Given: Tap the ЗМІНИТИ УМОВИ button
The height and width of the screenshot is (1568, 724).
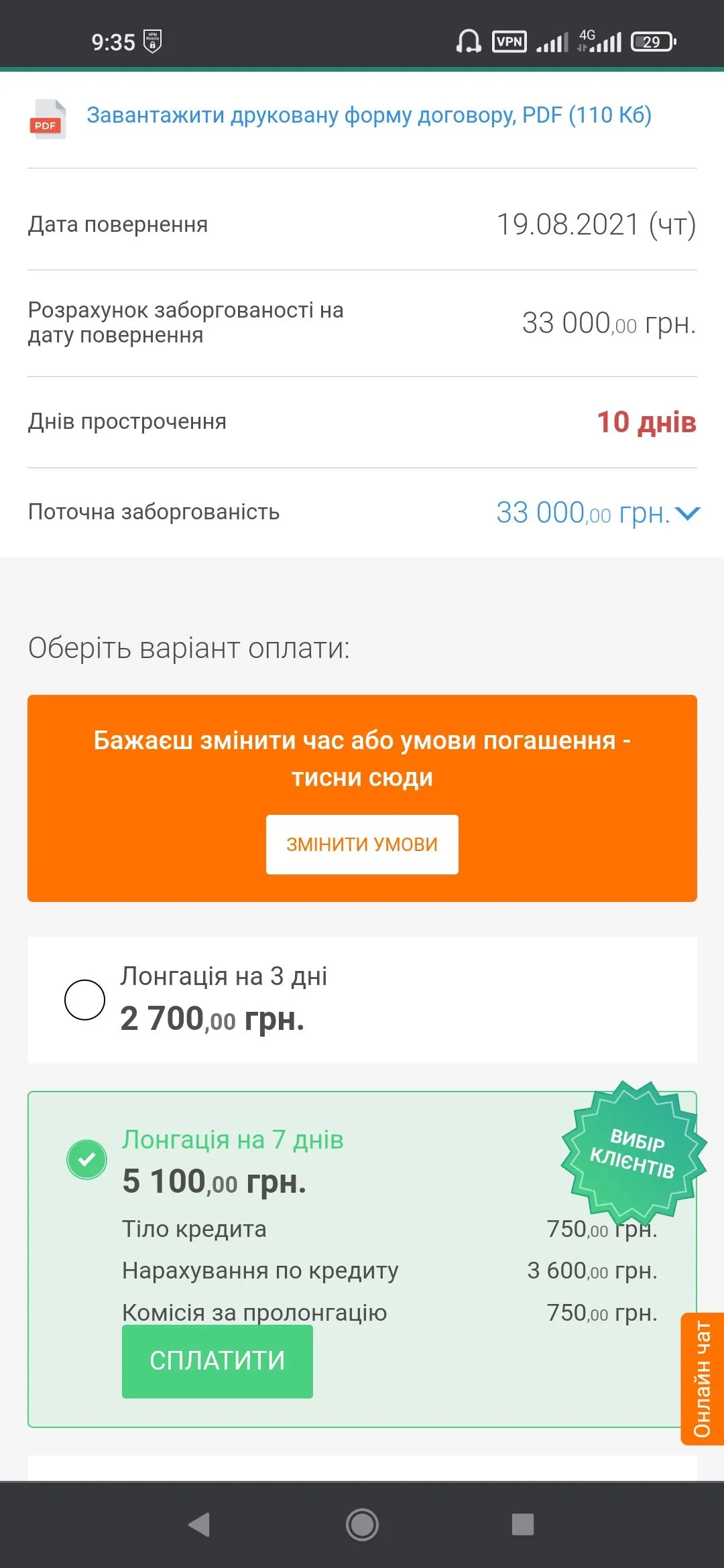Looking at the screenshot, I should coord(362,844).
